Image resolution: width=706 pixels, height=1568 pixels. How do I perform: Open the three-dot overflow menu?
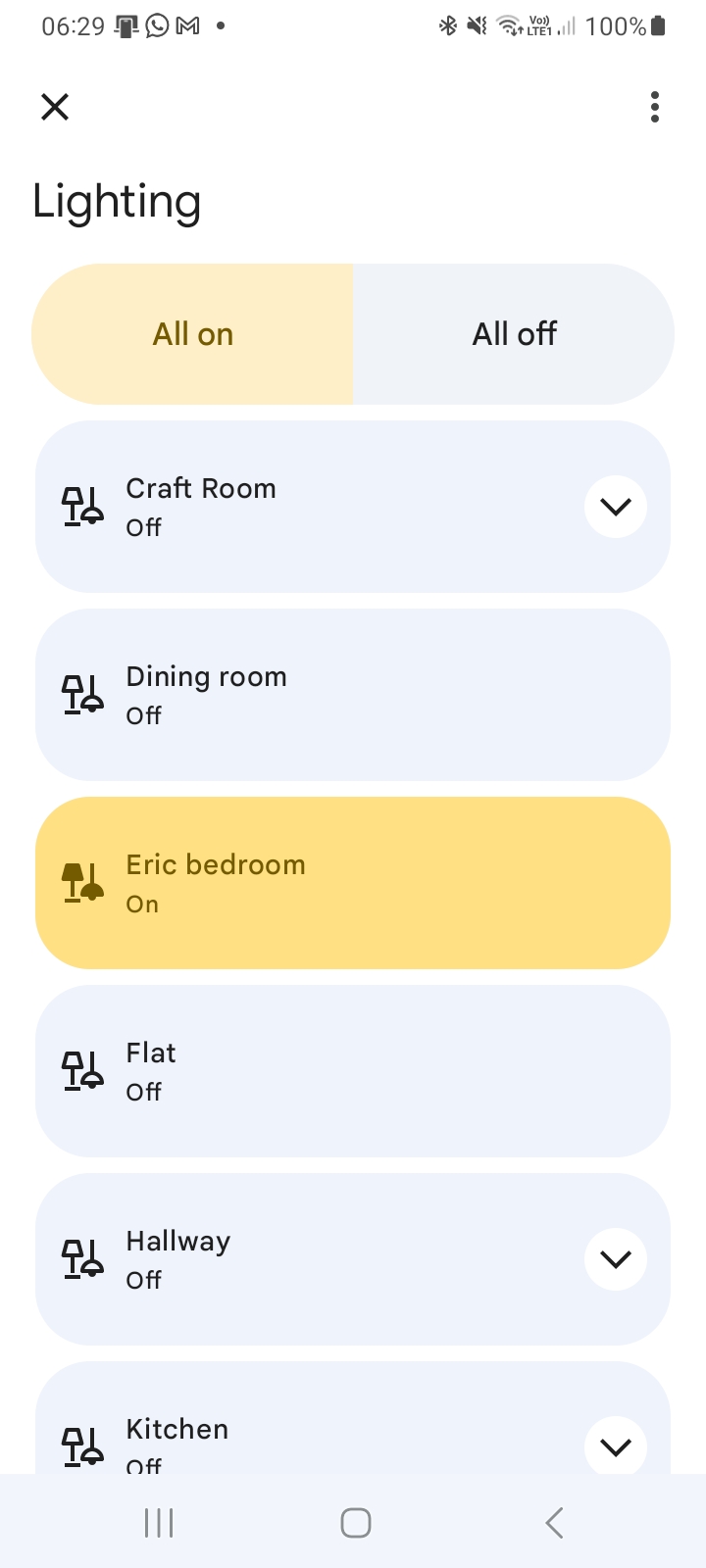coord(654,107)
